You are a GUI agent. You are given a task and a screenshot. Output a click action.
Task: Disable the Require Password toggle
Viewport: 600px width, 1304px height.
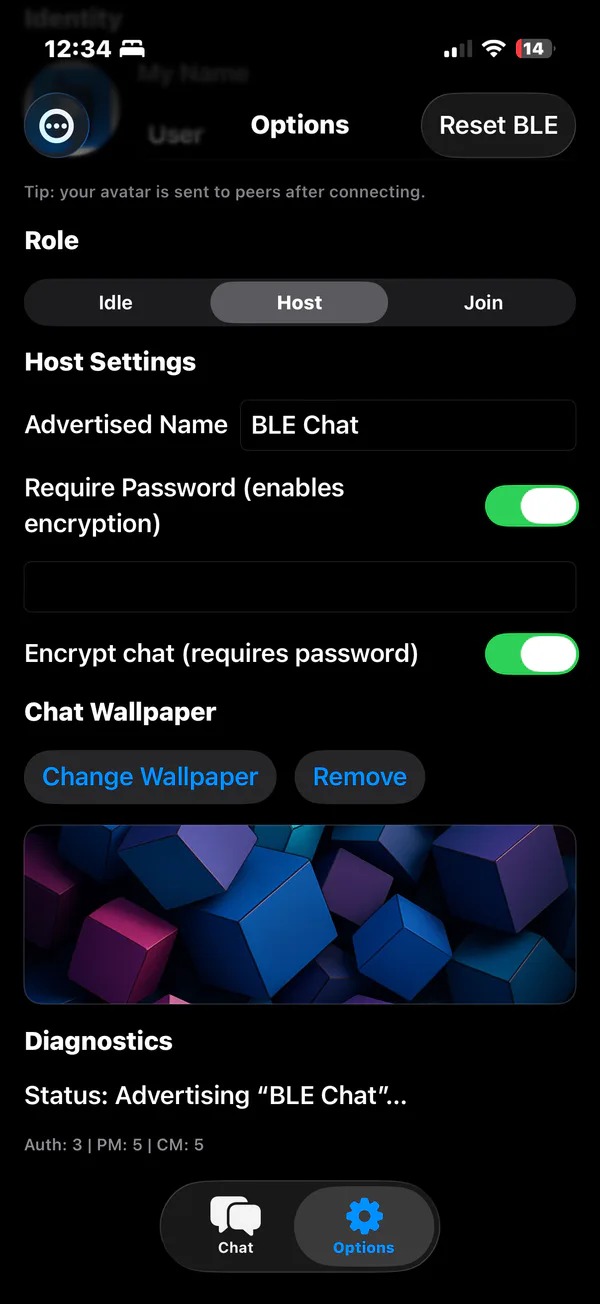[x=531, y=506]
